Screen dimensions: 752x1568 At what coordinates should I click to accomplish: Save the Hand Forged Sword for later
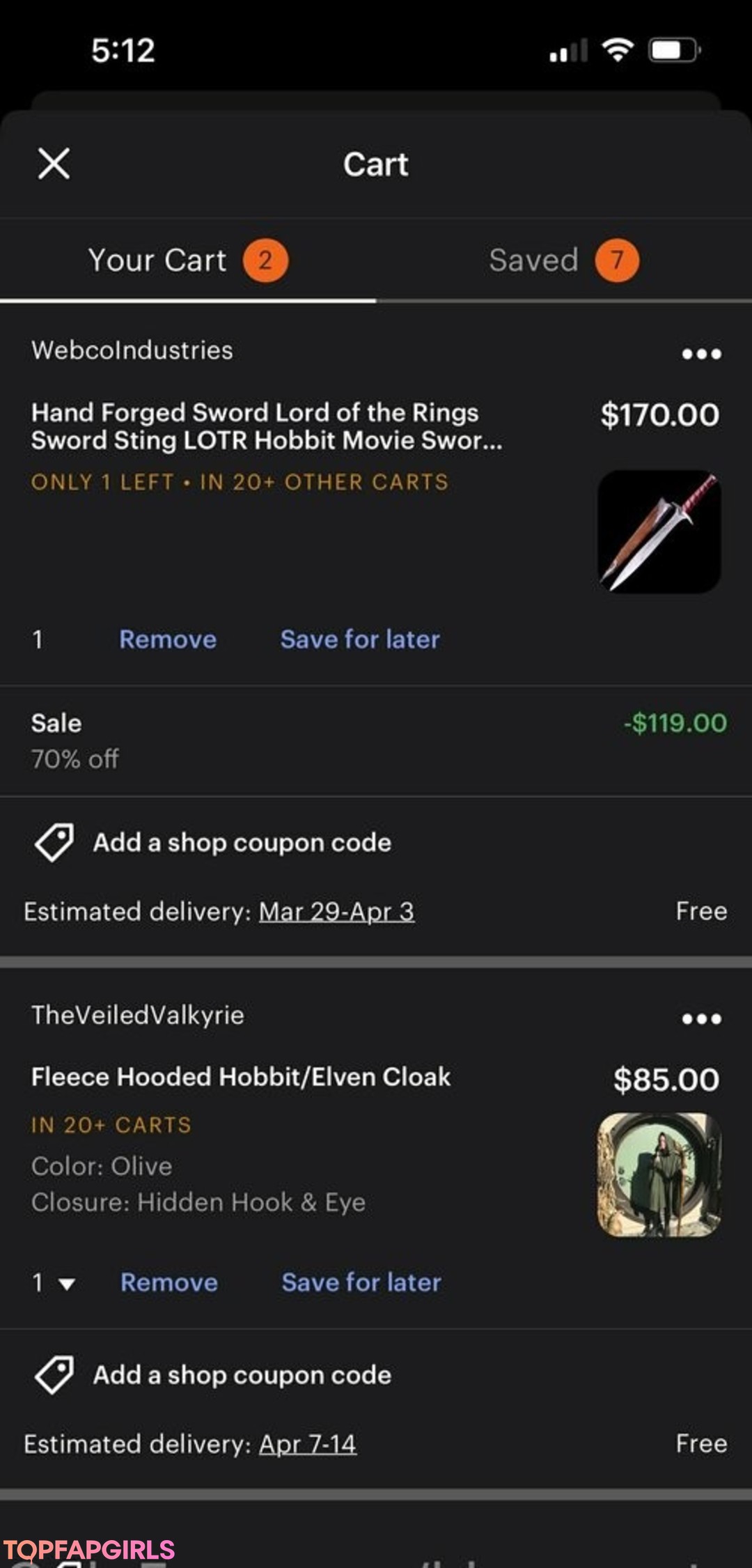(360, 639)
